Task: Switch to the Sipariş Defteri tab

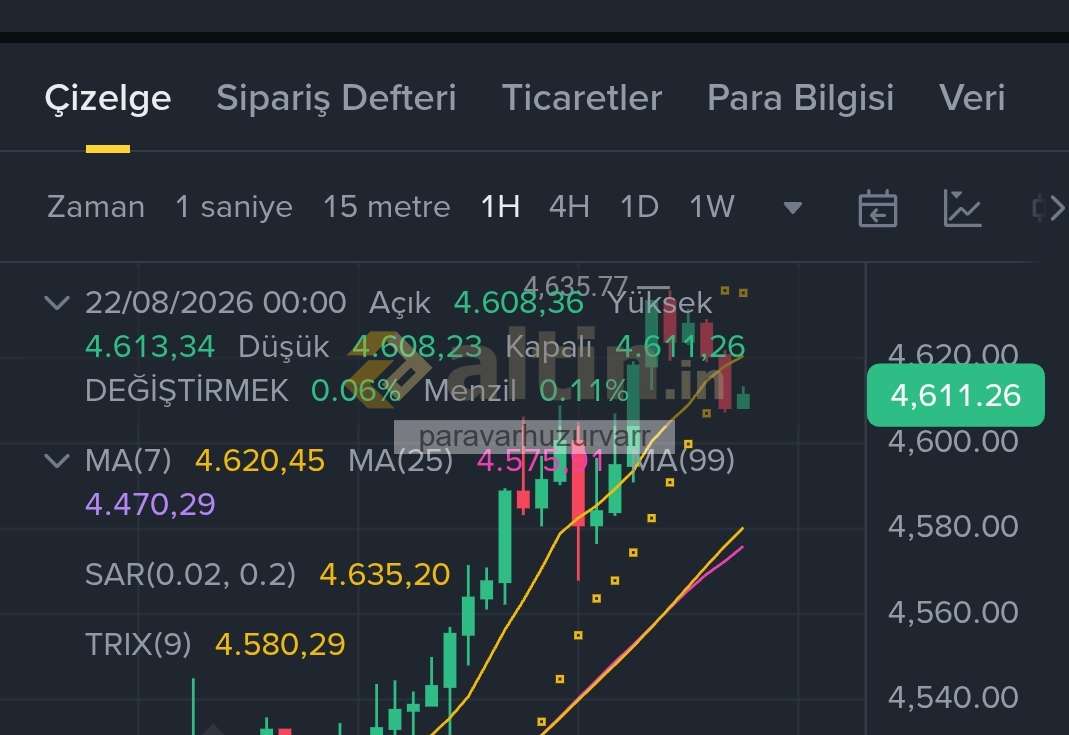Action: (336, 99)
